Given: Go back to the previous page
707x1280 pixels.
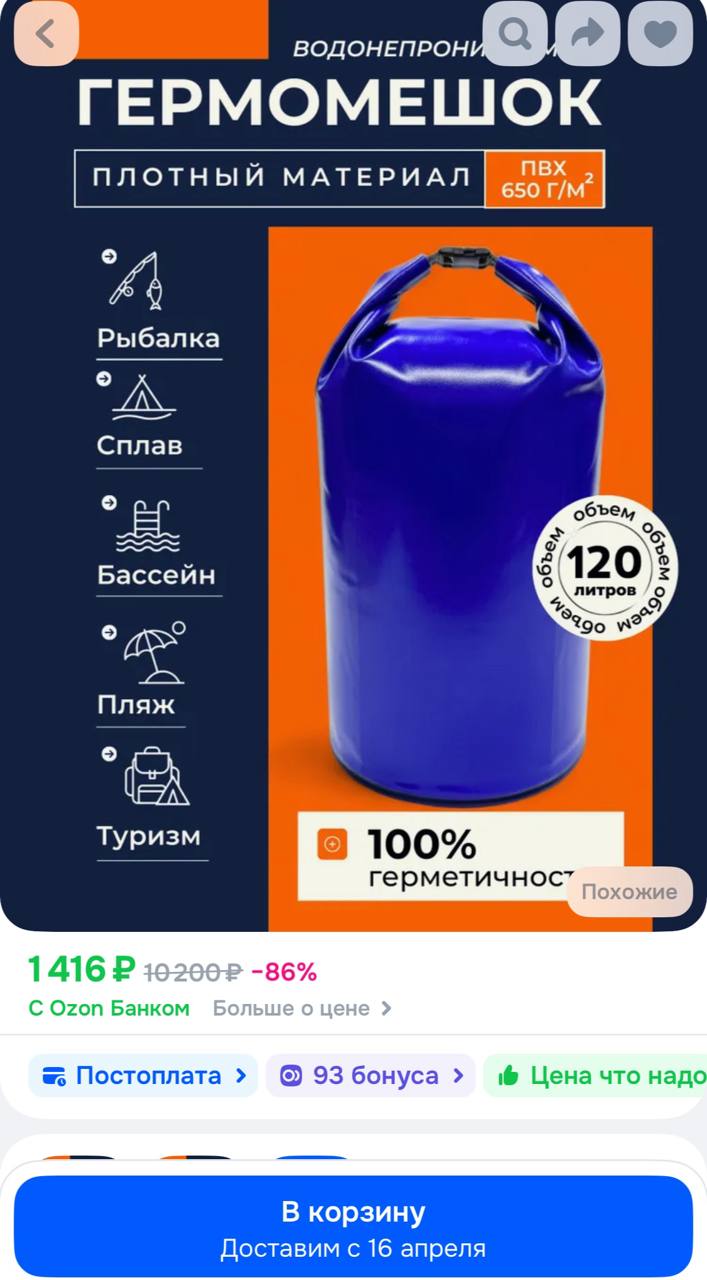Looking at the screenshot, I should (x=45, y=34).
